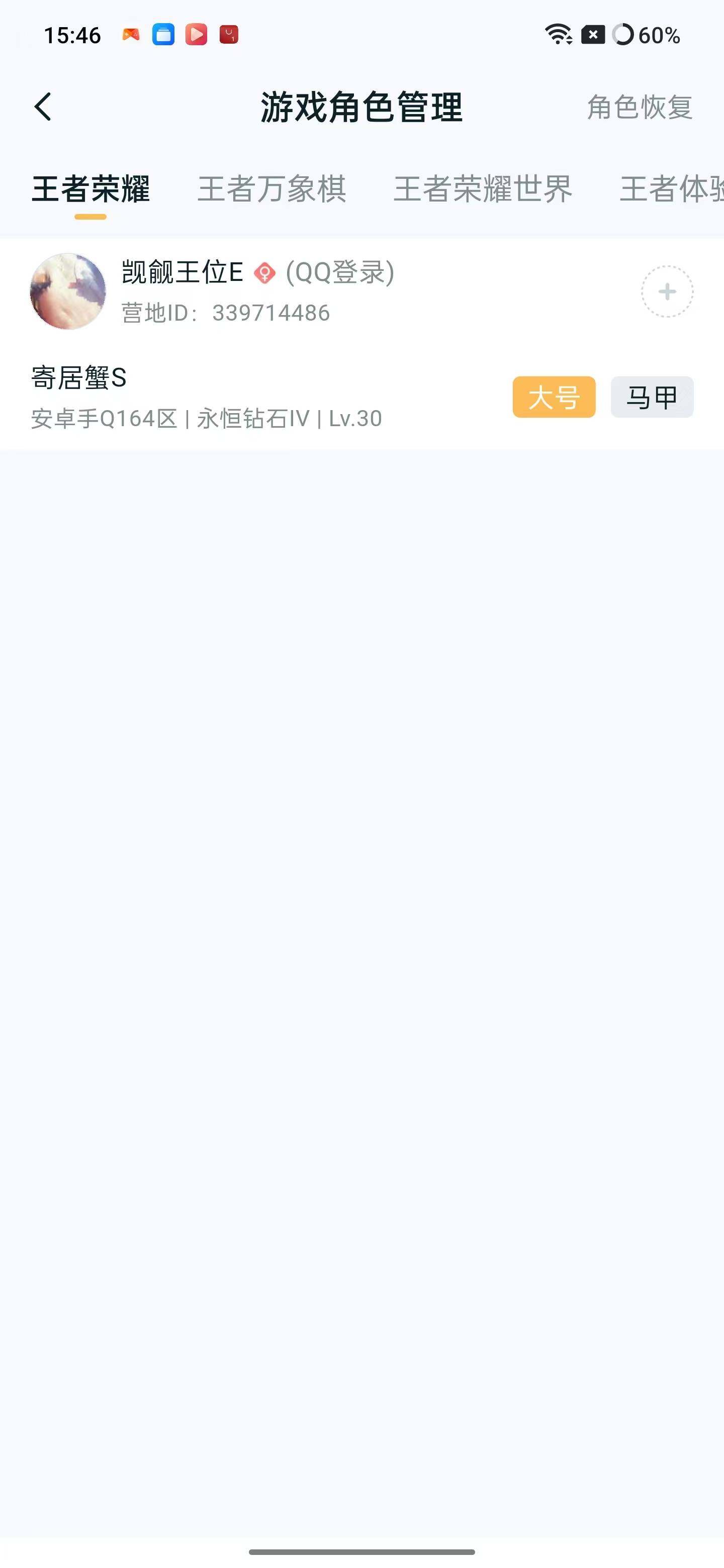724x1568 pixels.
Task: Set 寄居蟹S as 大号 main account
Action: [x=554, y=397]
